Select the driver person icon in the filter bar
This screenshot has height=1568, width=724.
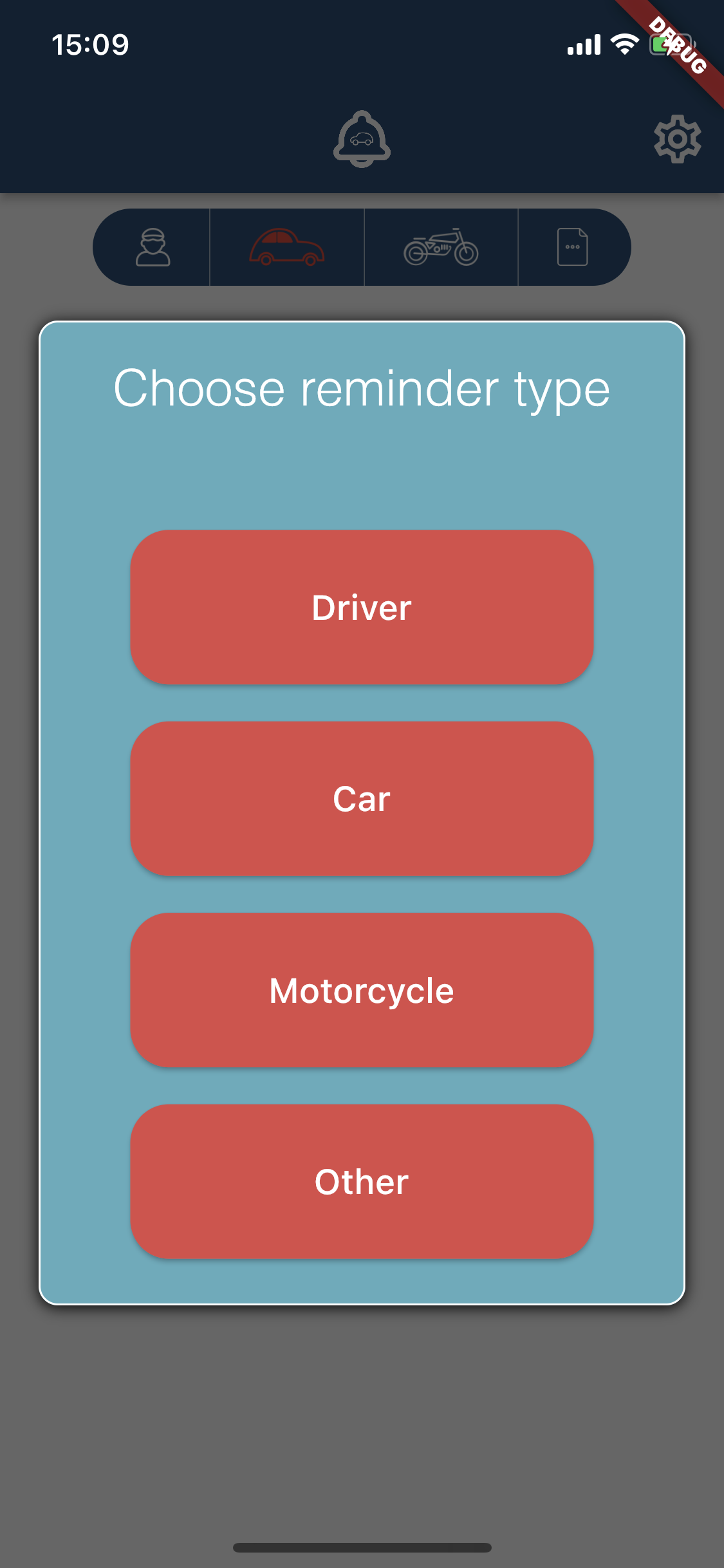tap(152, 248)
